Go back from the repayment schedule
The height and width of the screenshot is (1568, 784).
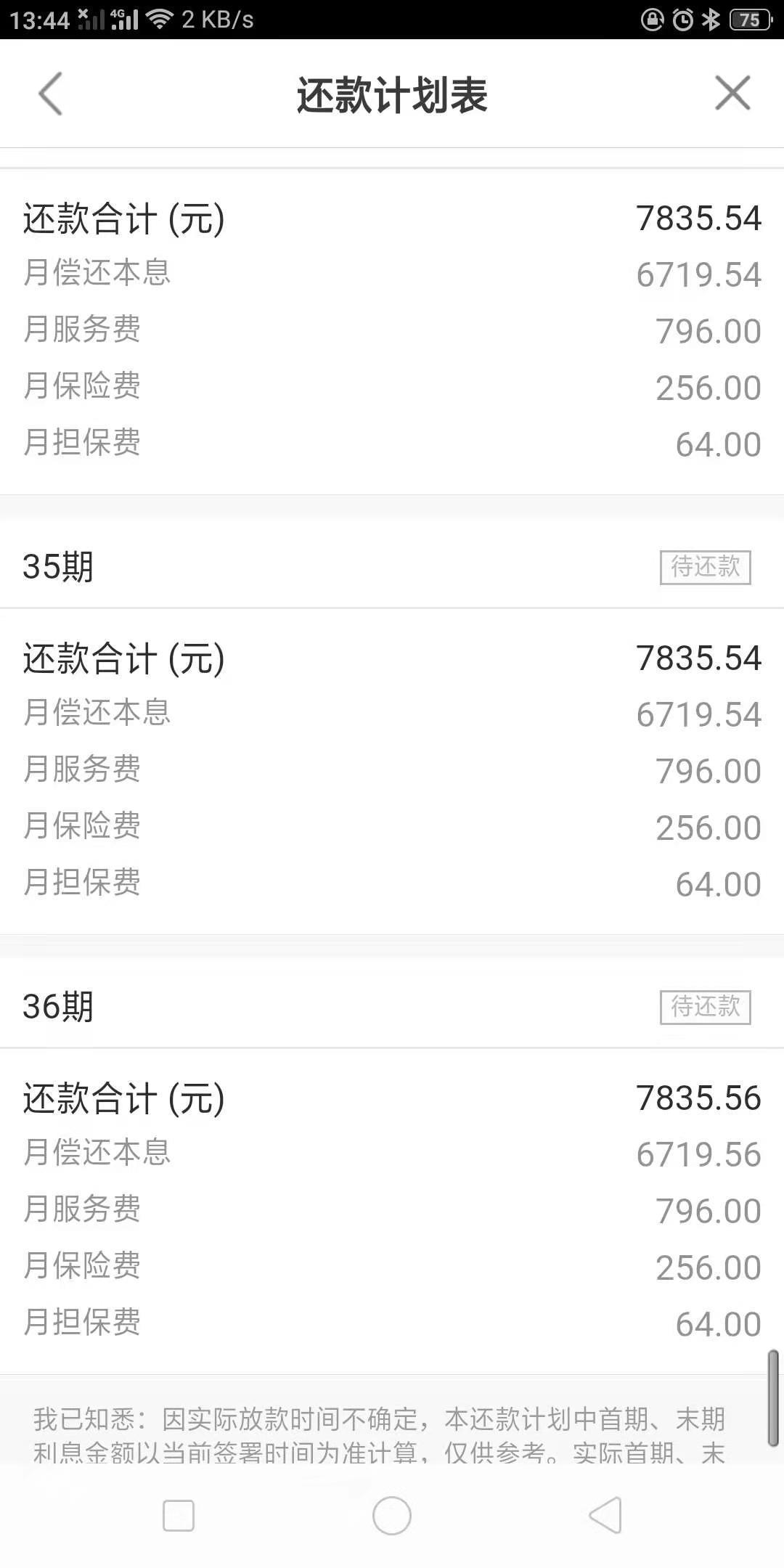[x=51, y=94]
